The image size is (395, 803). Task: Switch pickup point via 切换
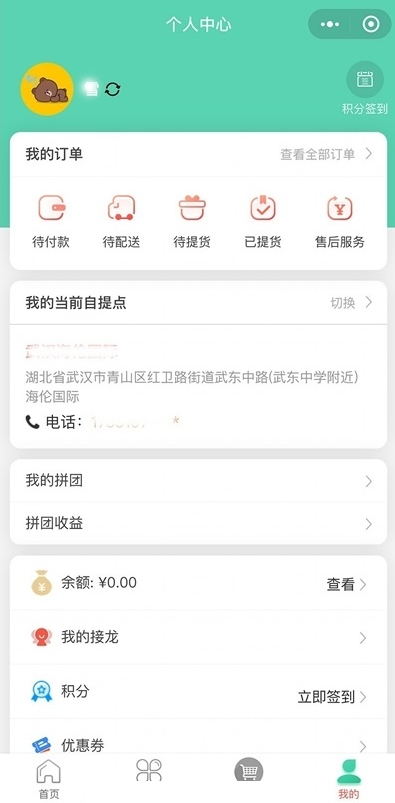tap(351, 303)
